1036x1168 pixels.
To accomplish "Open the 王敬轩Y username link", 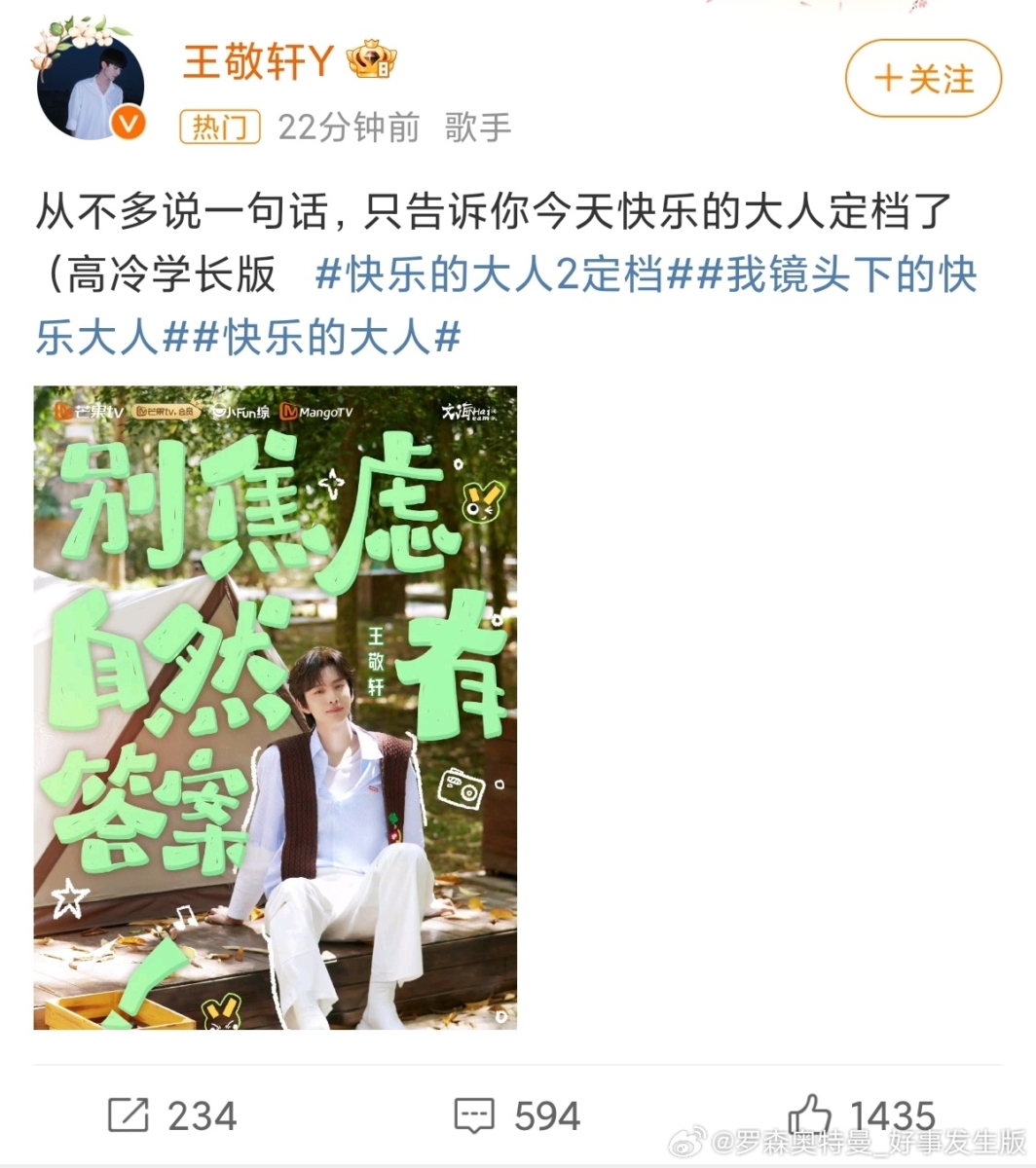I will (258, 62).
